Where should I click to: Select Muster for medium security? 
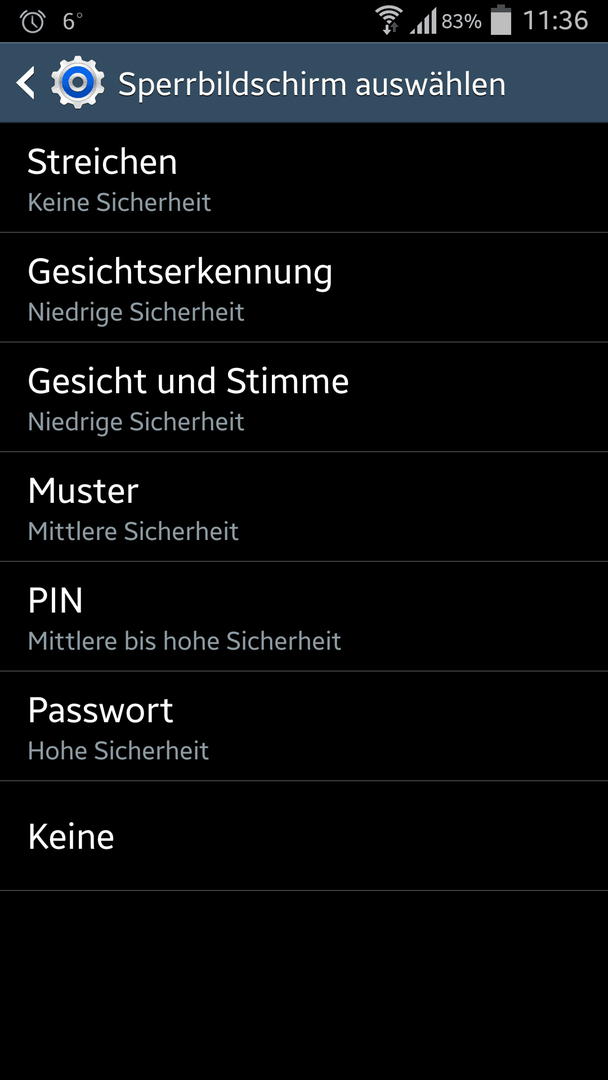304,506
